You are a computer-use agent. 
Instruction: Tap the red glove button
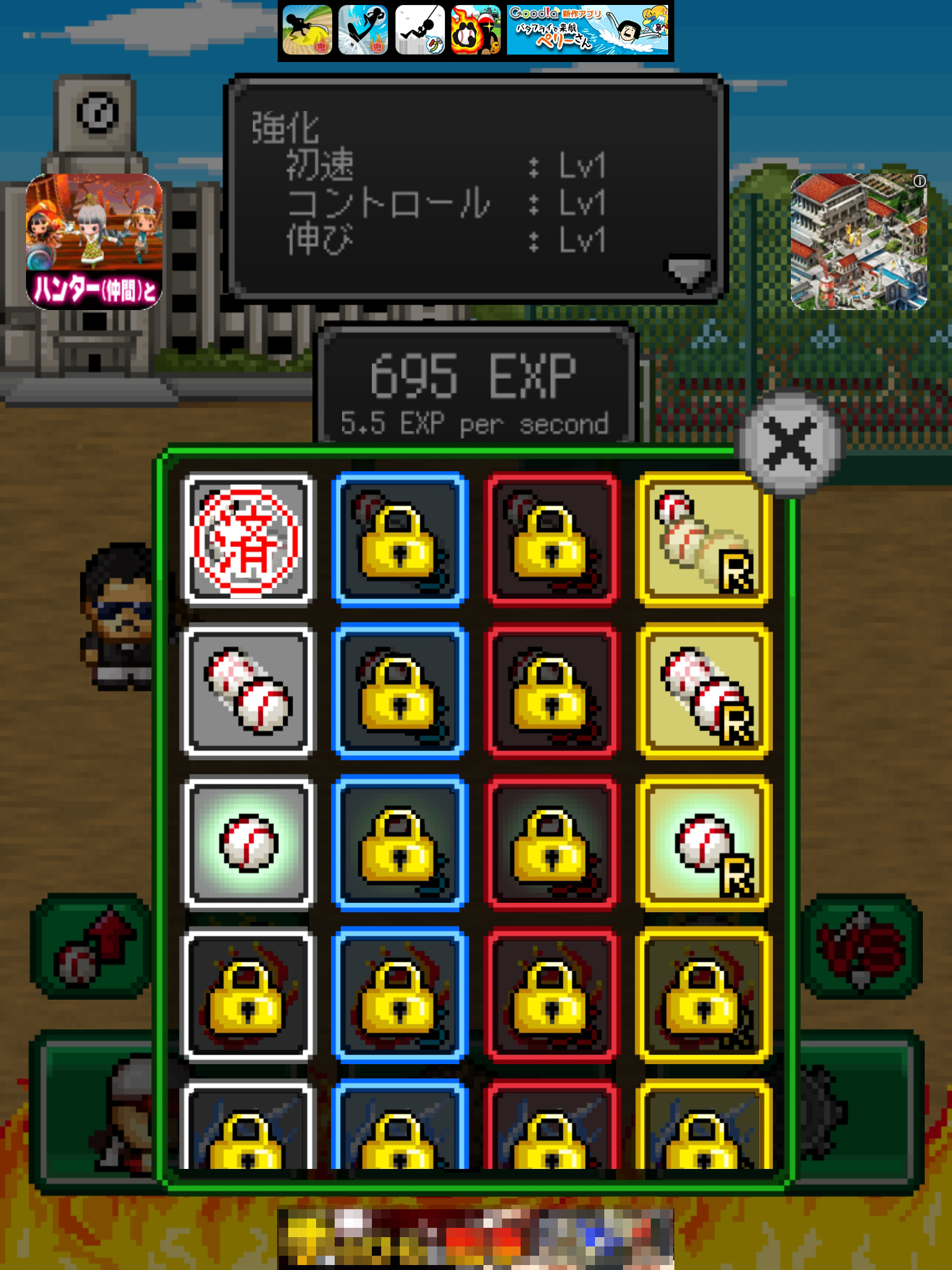(860, 946)
